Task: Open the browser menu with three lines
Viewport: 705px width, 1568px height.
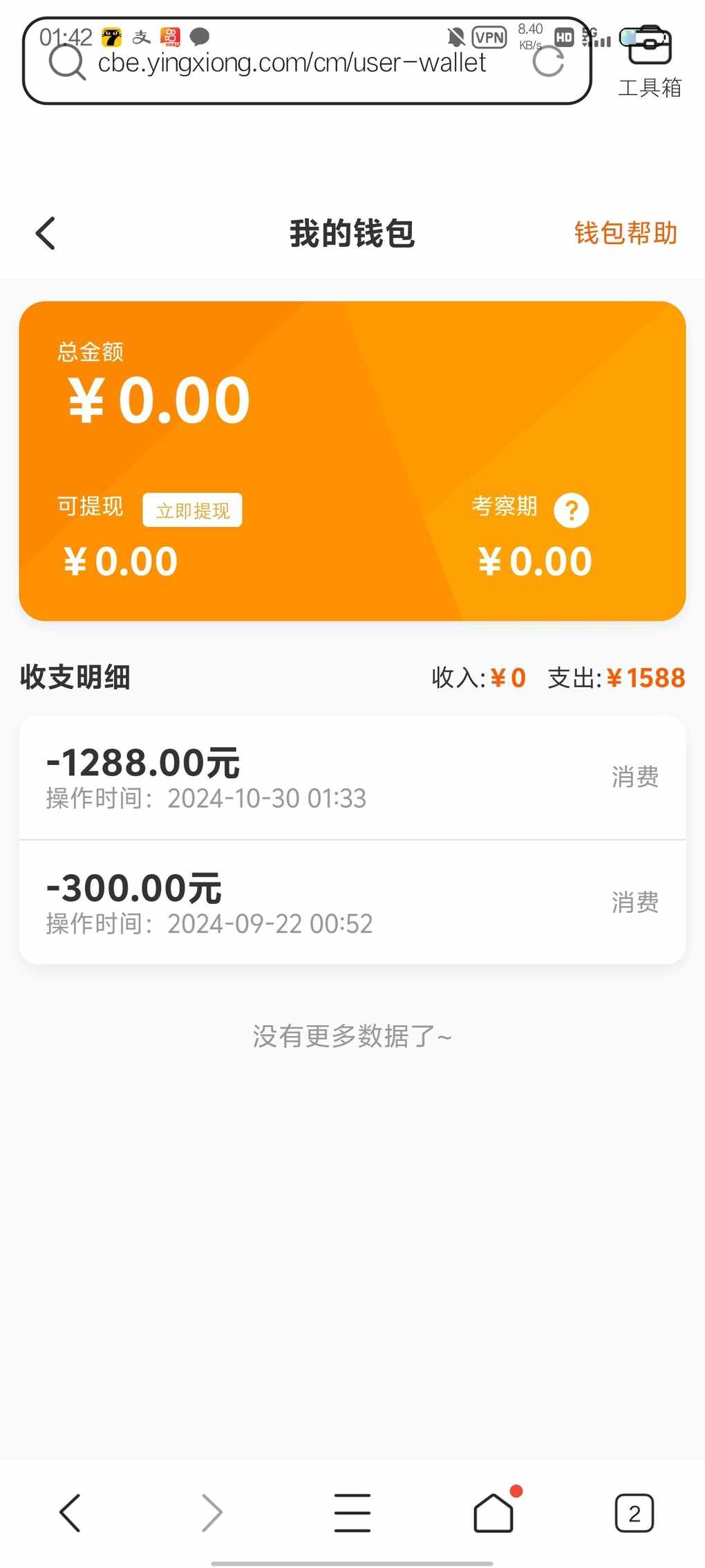Action: click(x=352, y=1513)
